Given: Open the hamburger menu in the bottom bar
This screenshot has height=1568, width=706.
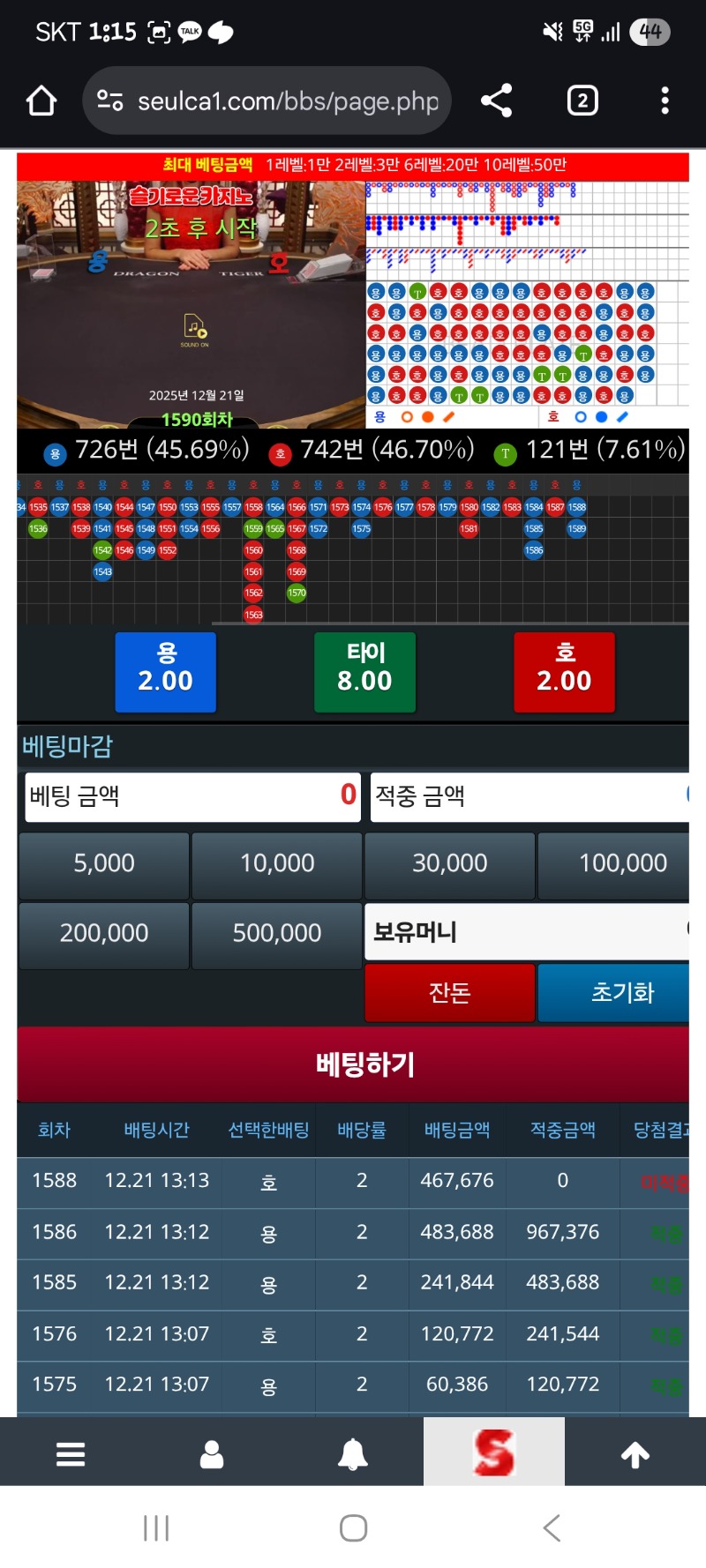Looking at the screenshot, I should click(71, 1452).
